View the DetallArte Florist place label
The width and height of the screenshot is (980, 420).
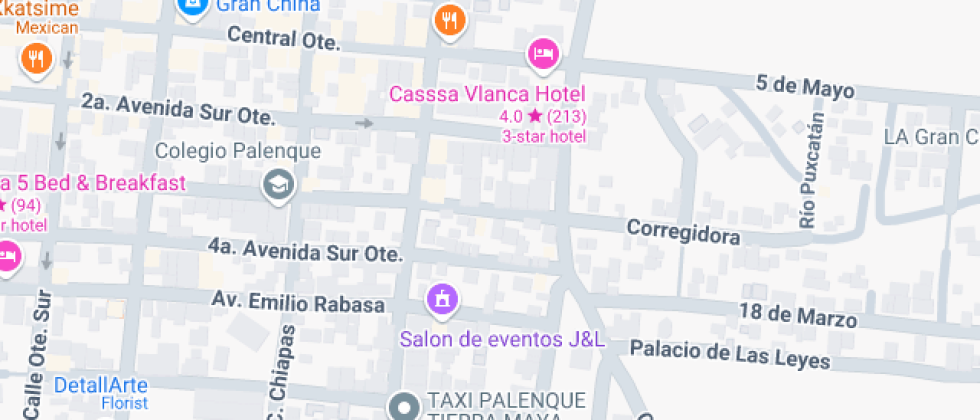[x=100, y=386]
